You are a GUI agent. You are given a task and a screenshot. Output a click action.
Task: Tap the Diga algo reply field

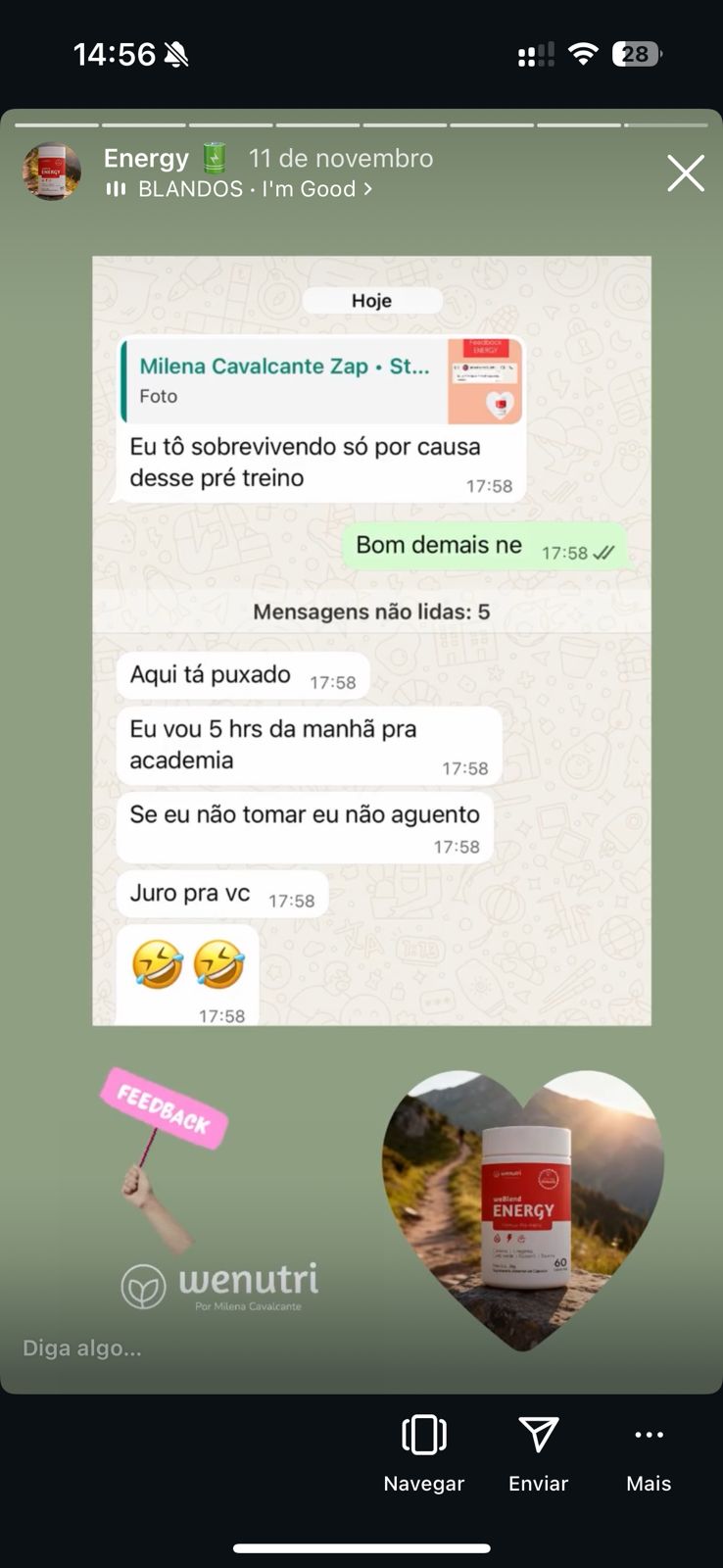(x=83, y=1348)
